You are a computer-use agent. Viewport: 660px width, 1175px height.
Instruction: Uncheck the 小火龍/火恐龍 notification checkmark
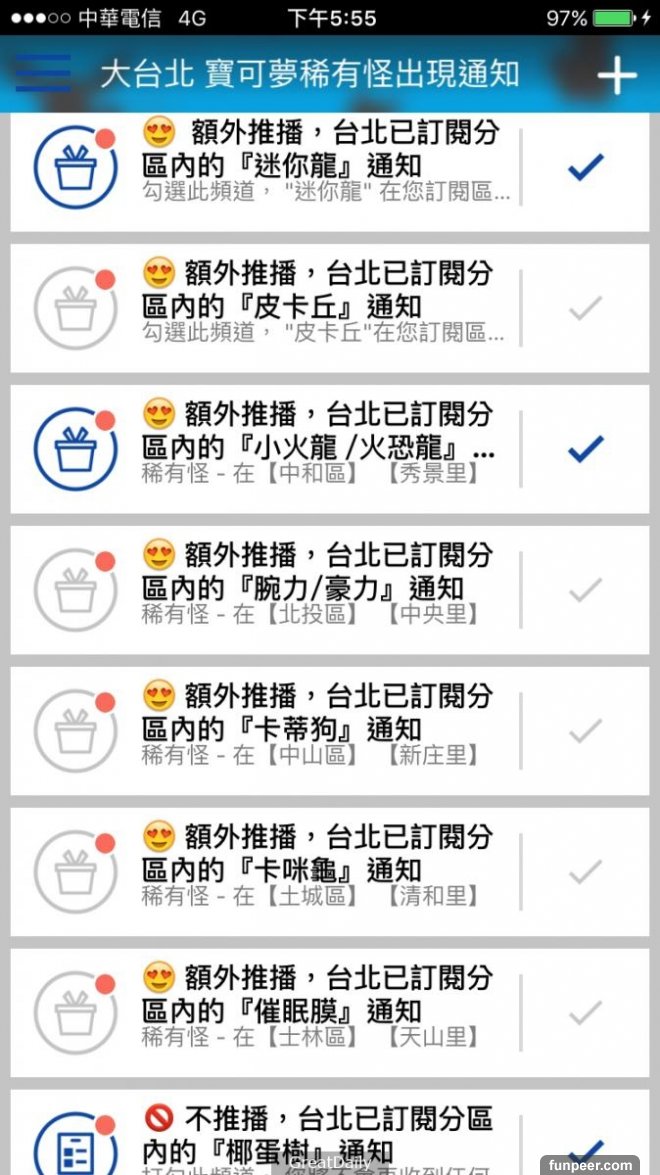(x=585, y=449)
